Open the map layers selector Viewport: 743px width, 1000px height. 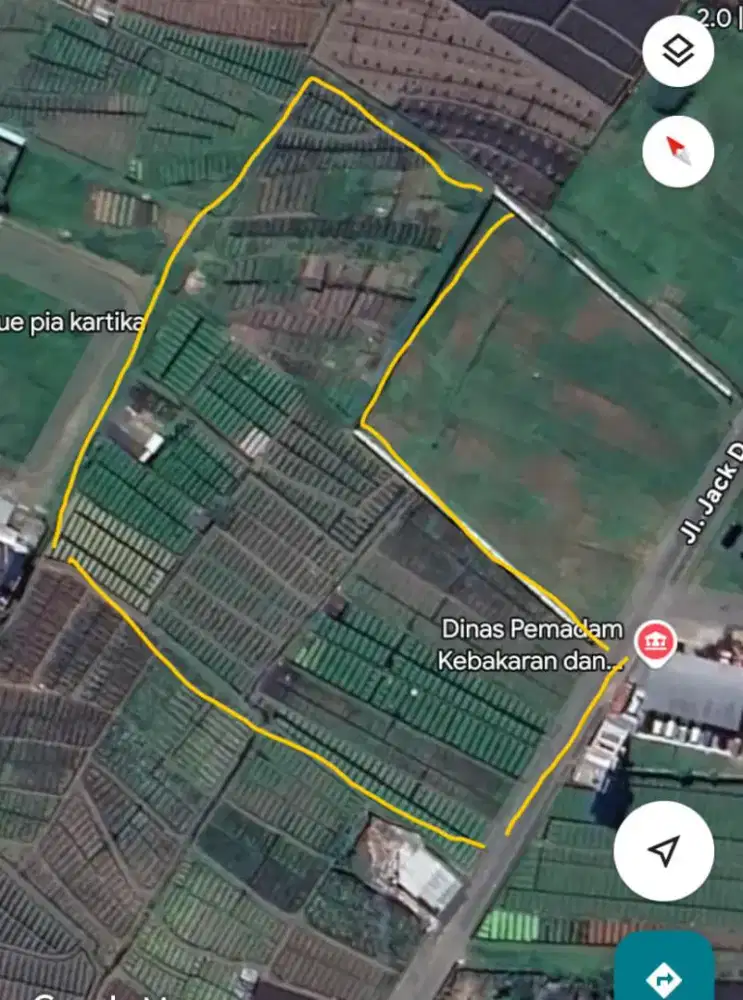tap(678, 52)
